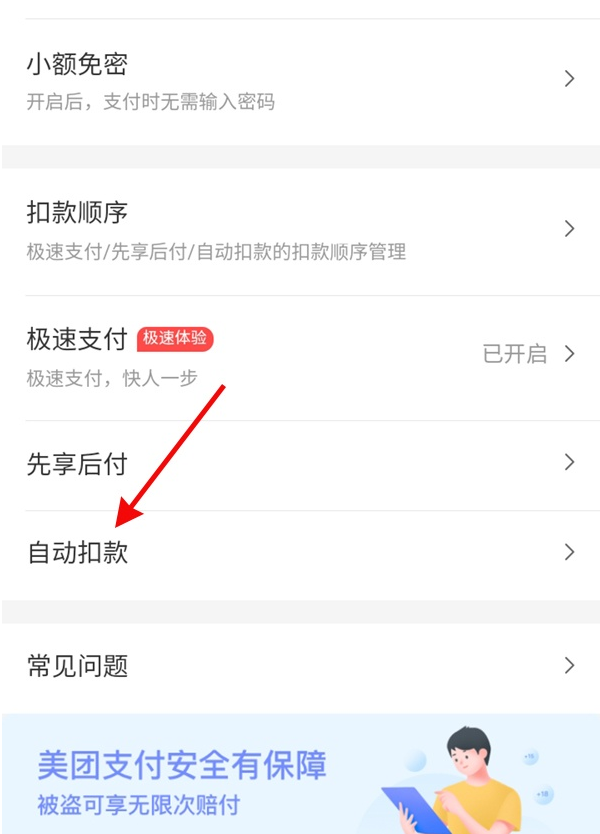Select the 自动扣款 row

tap(300, 552)
